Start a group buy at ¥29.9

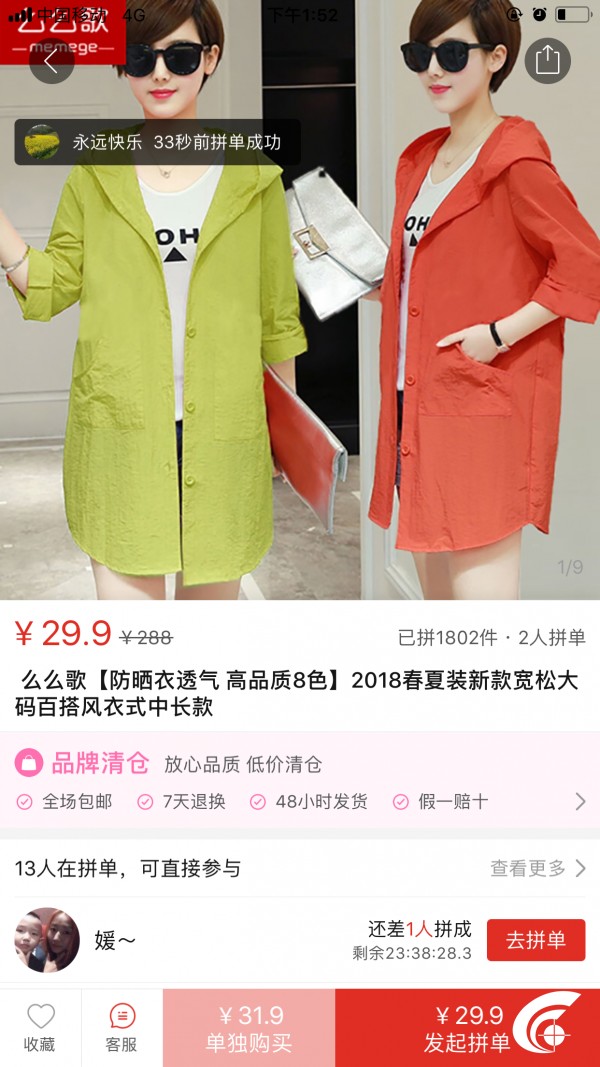point(467,1028)
